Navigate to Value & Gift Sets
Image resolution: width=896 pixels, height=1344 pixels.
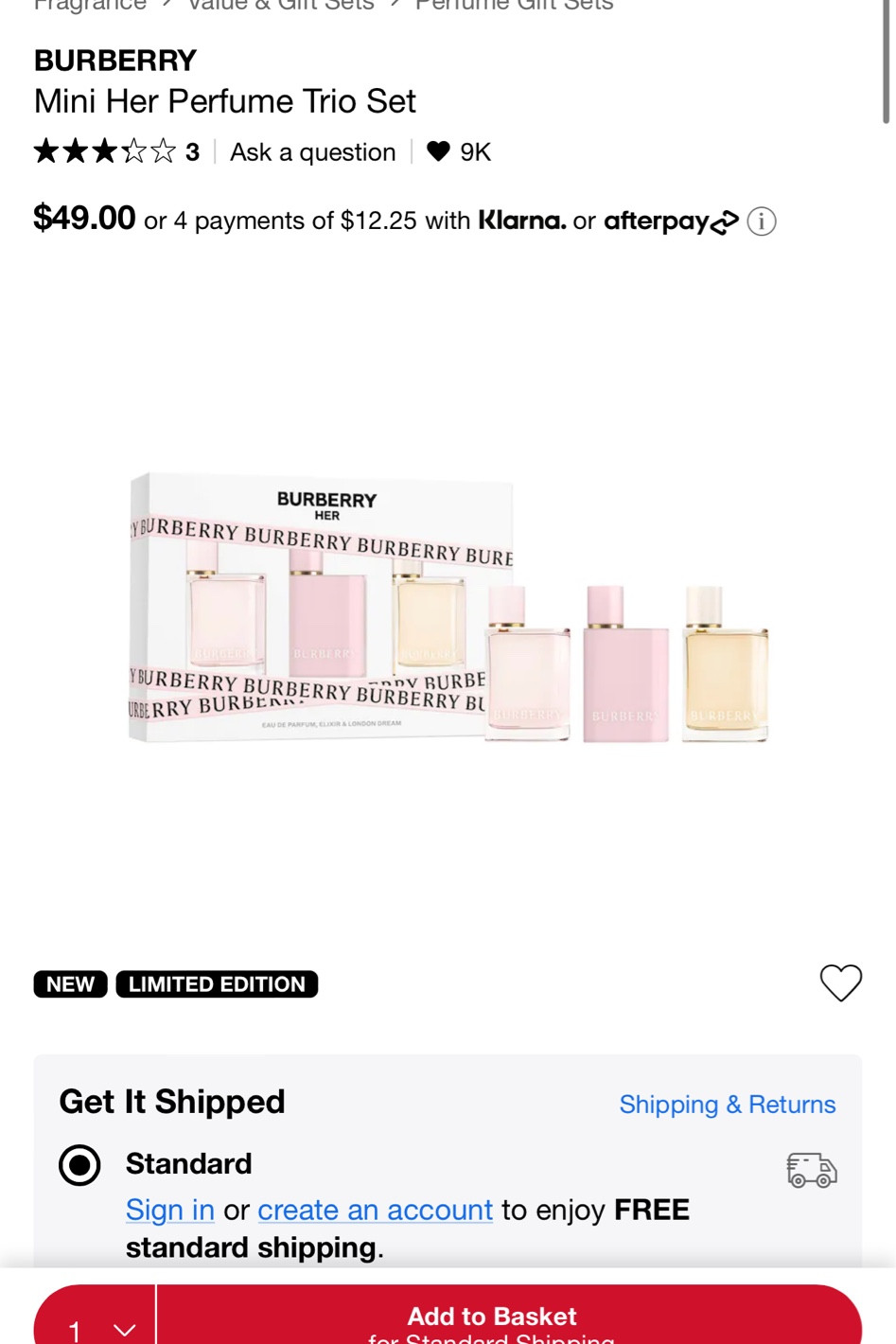(x=279, y=6)
